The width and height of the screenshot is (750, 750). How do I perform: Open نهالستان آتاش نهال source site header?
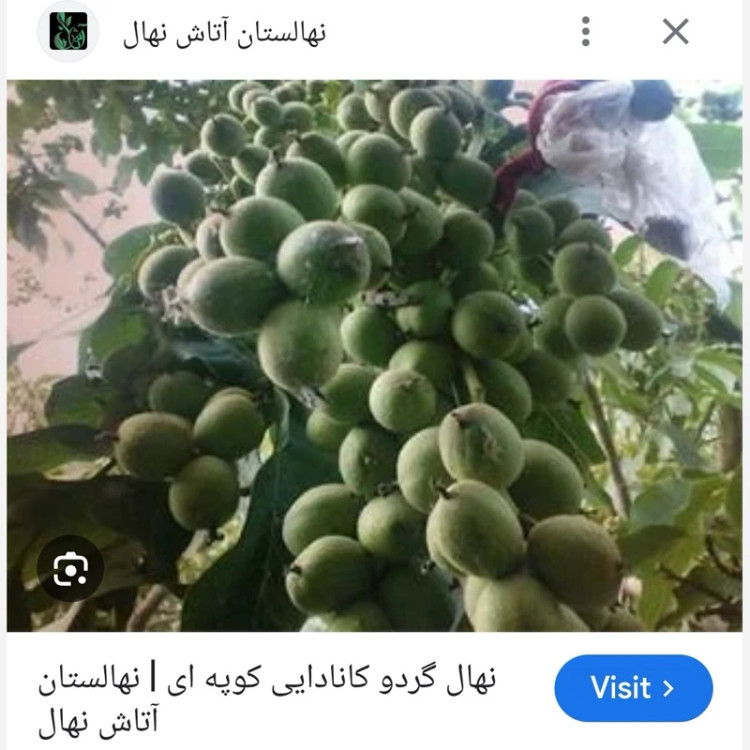(x=224, y=33)
